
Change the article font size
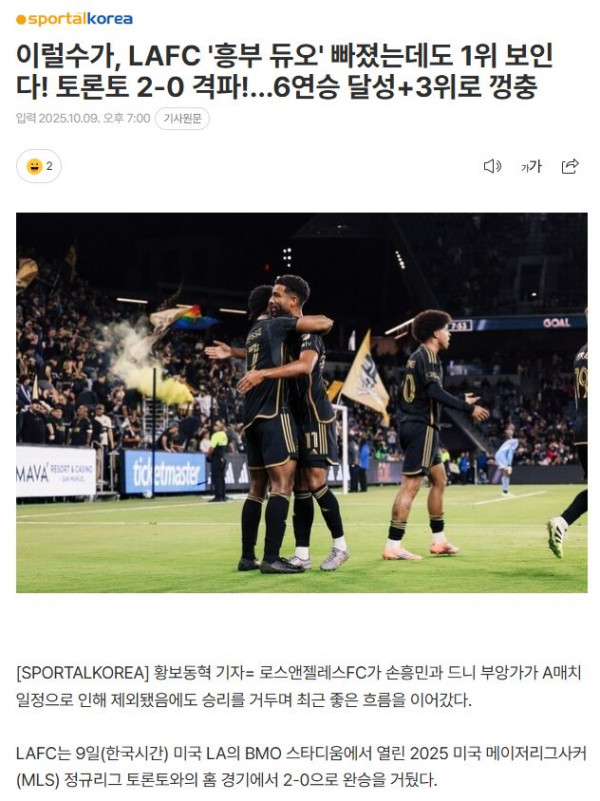click(531, 166)
